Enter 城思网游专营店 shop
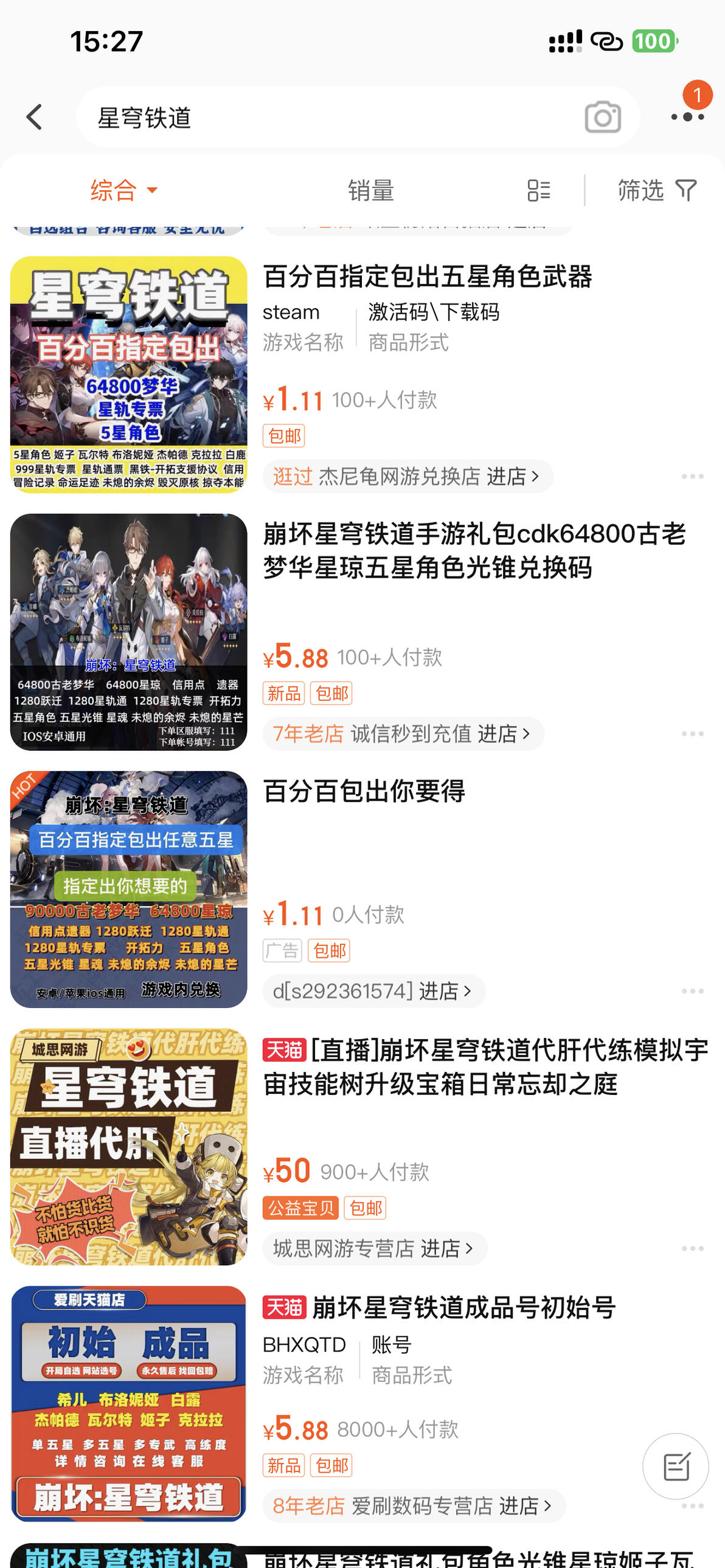The width and height of the screenshot is (725, 1568). pyautogui.click(x=375, y=1248)
